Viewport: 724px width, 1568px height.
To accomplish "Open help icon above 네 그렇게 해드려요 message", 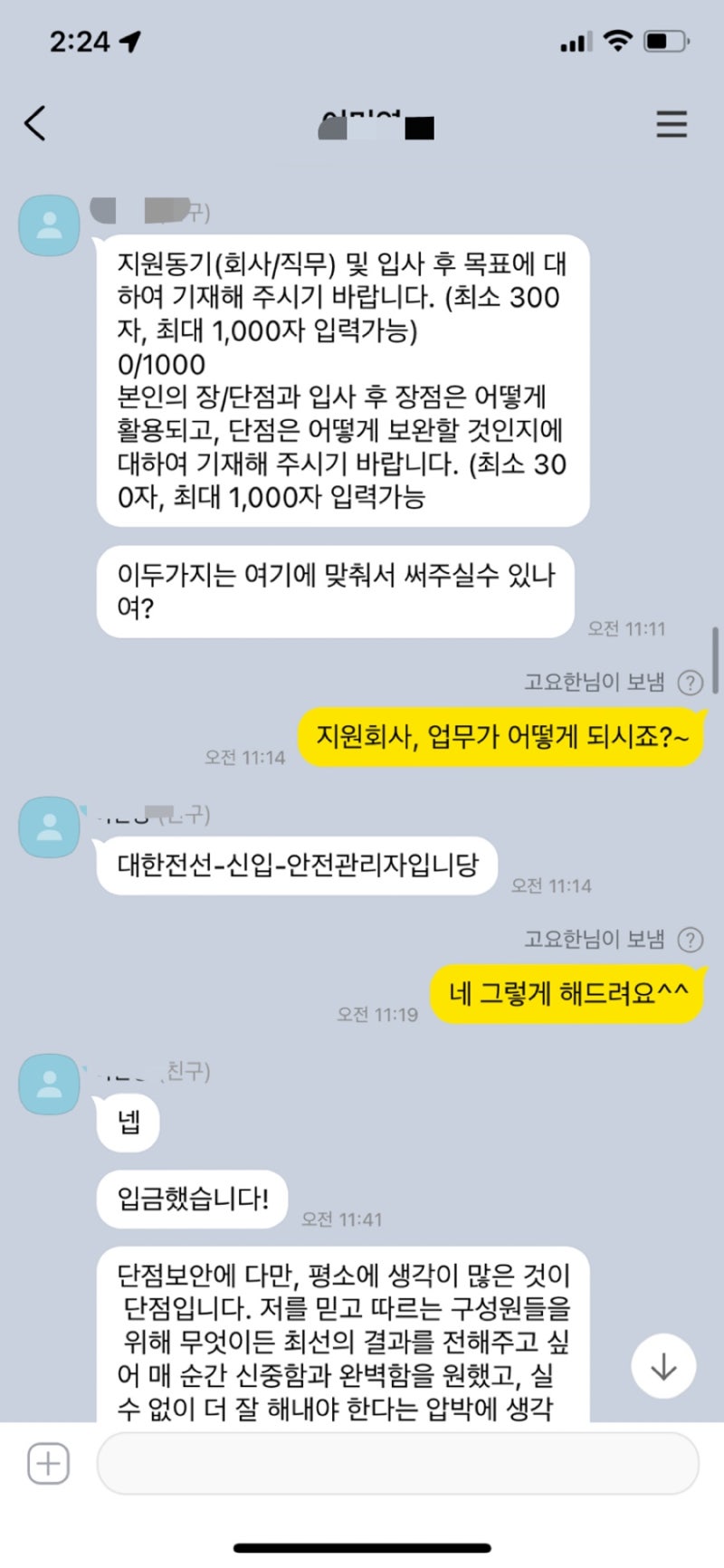I will 691,940.
